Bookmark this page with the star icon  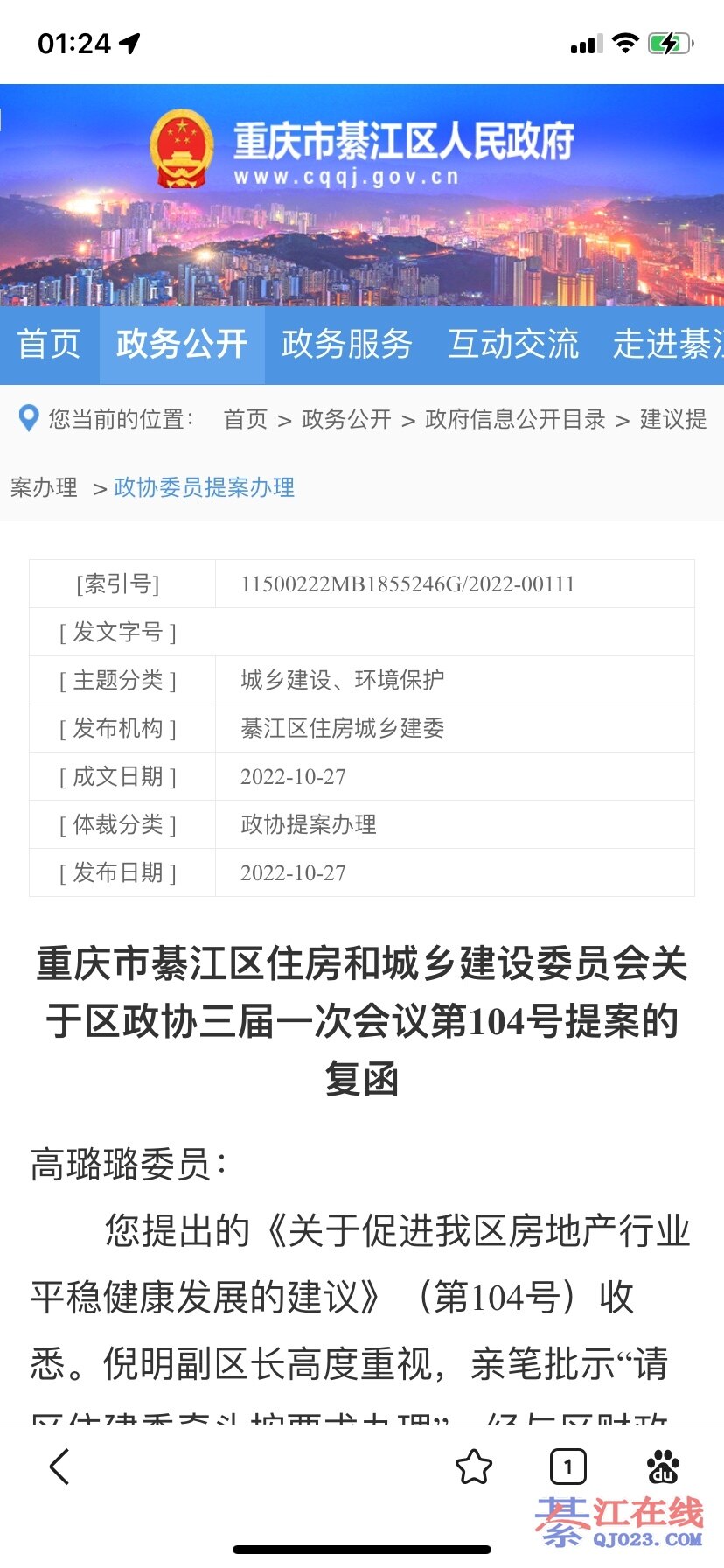tap(474, 1466)
